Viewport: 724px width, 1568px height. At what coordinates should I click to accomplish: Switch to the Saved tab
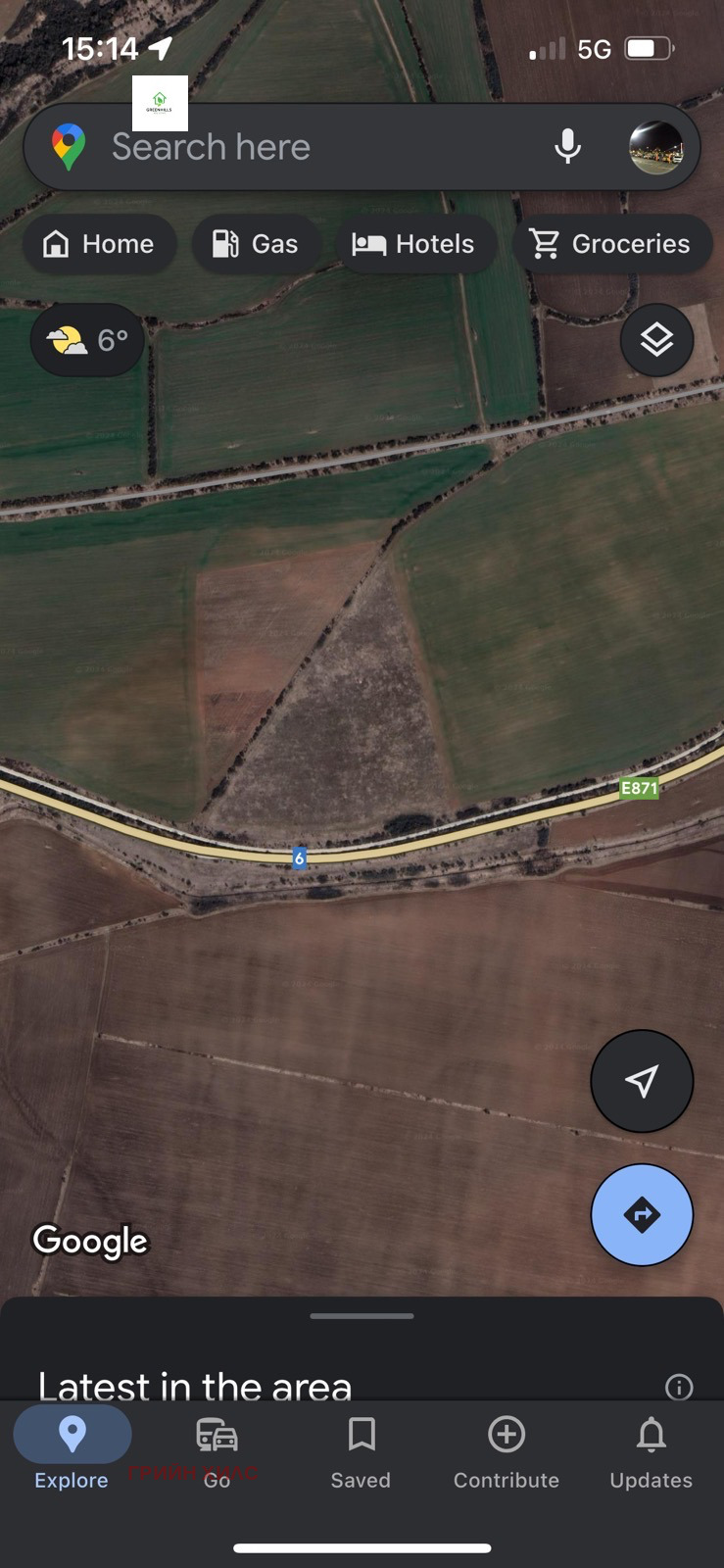(361, 1452)
